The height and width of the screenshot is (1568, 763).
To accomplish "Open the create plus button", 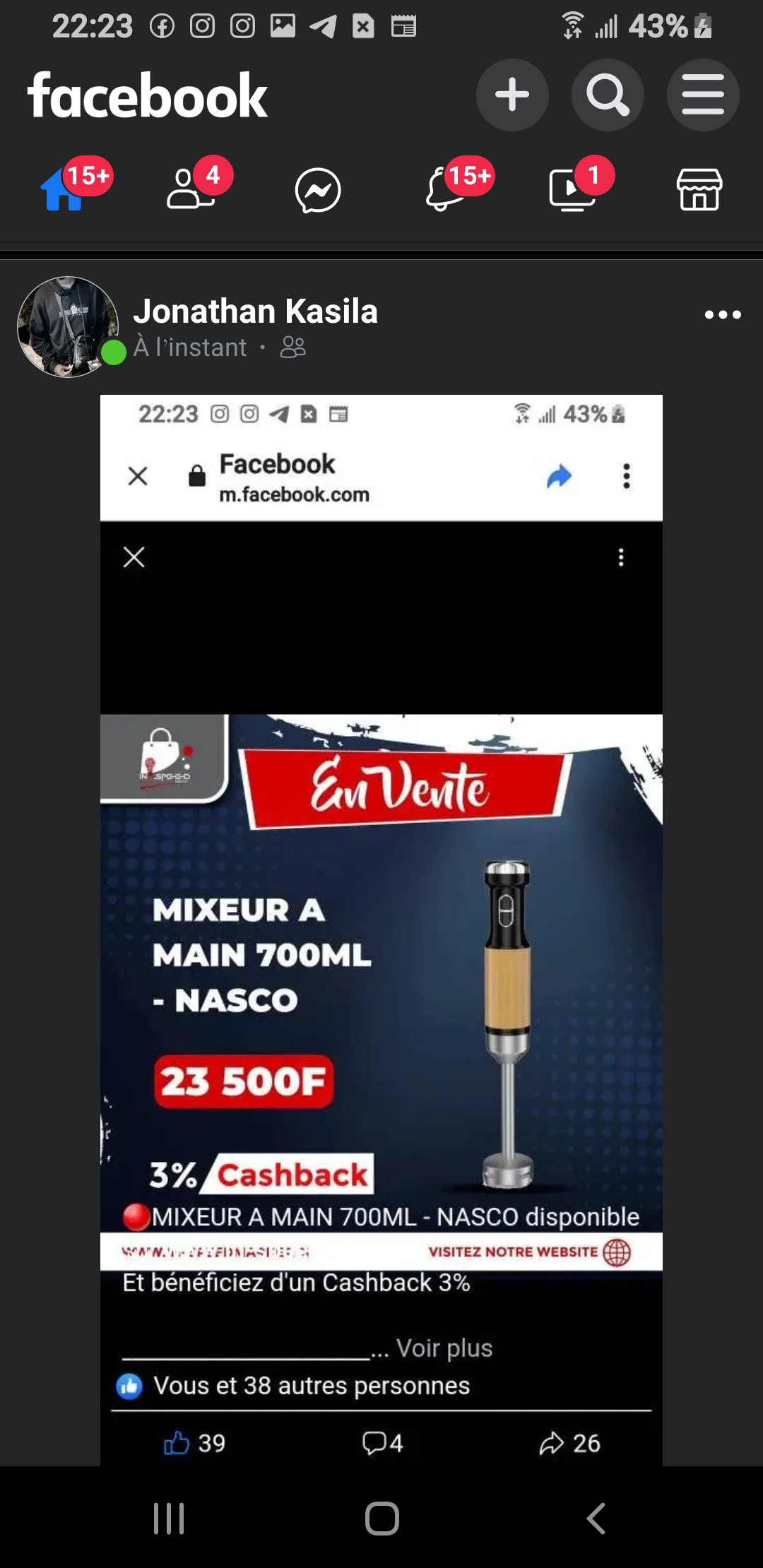I will 512,95.
